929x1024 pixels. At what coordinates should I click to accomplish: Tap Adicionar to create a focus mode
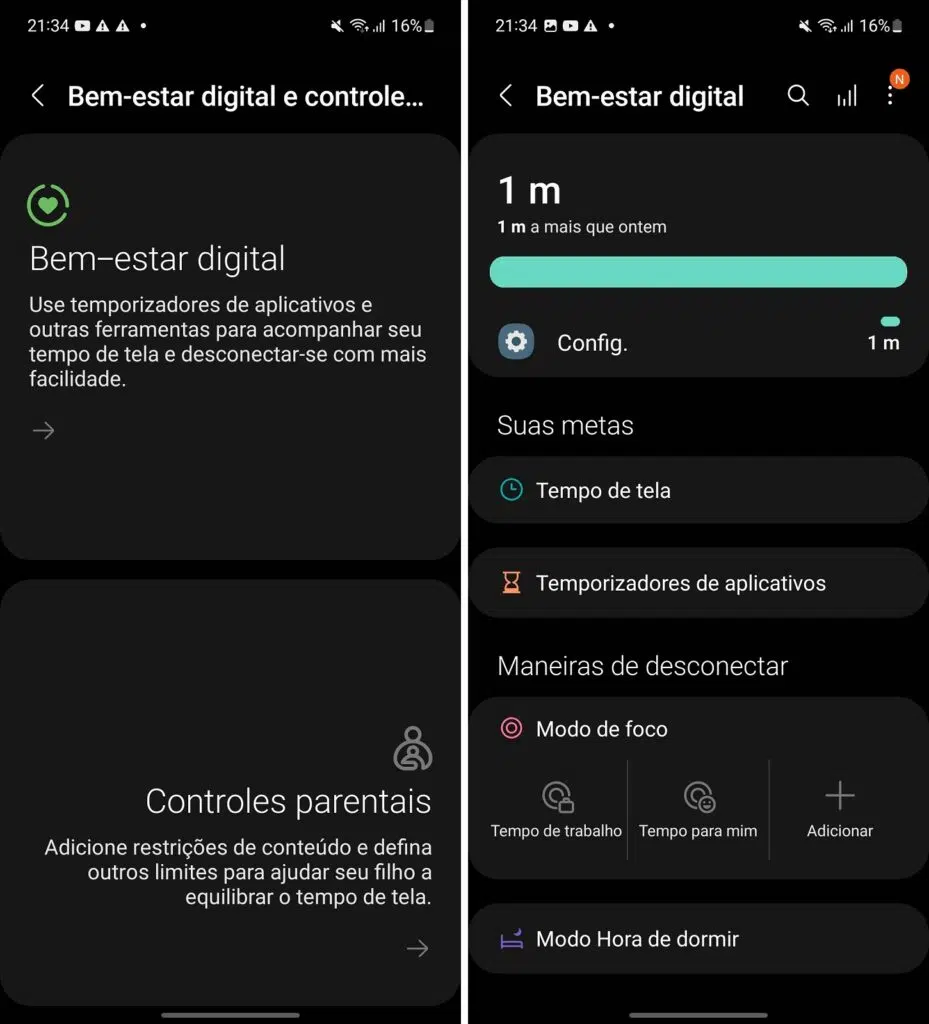pos(840,810)
